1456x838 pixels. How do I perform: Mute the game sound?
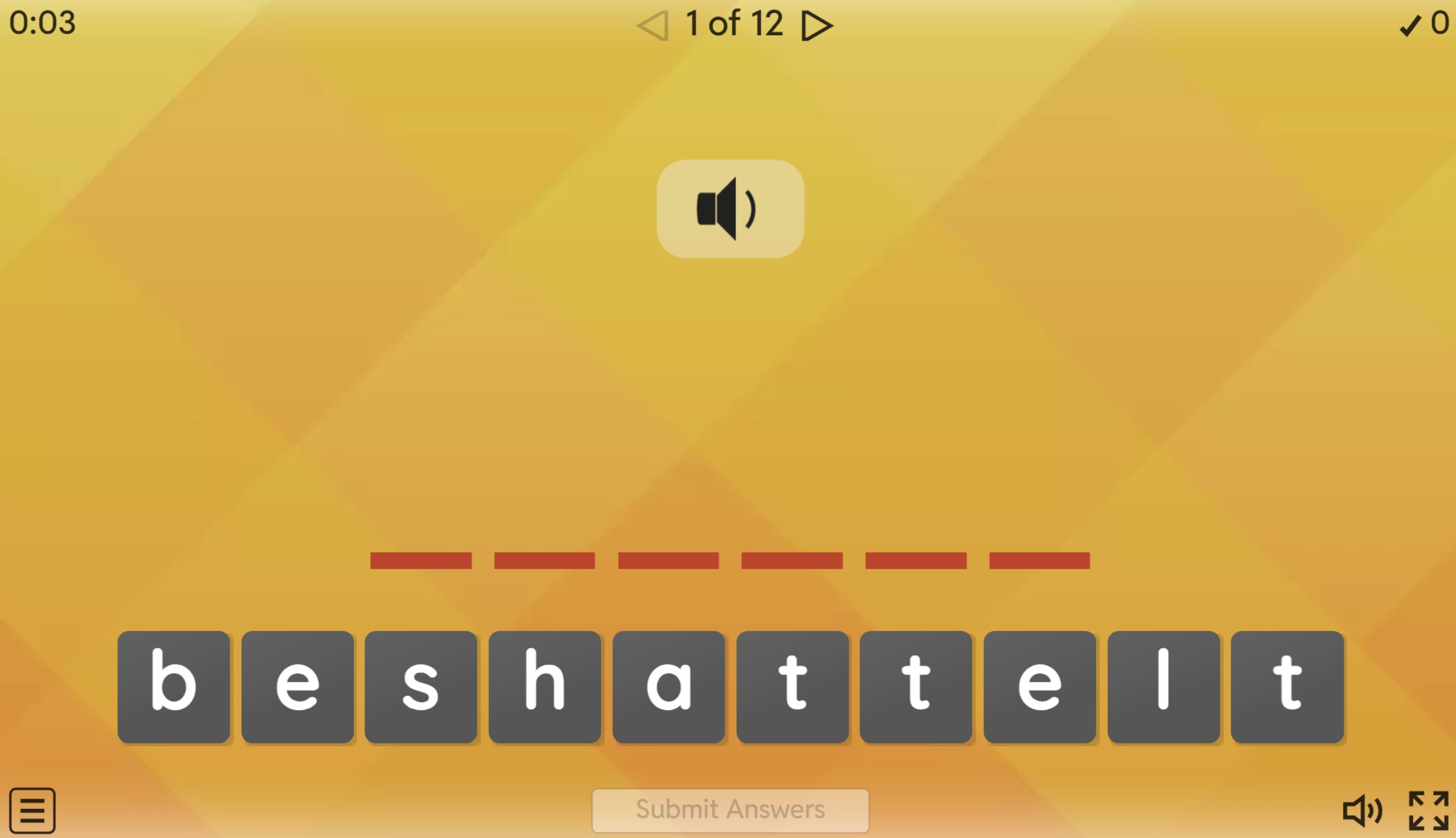pos(1361,810)
